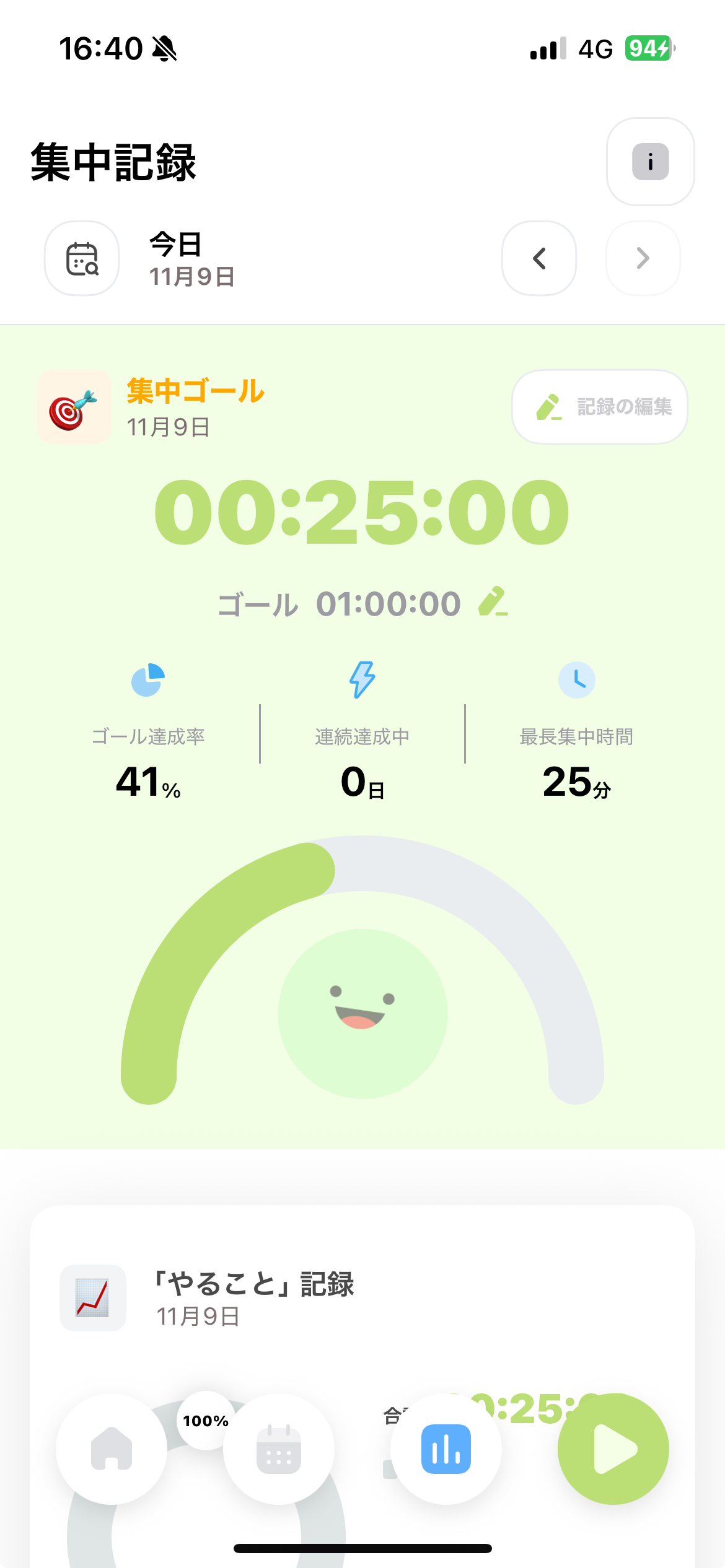Switch to the statistics chart tab

(446, 1448)
